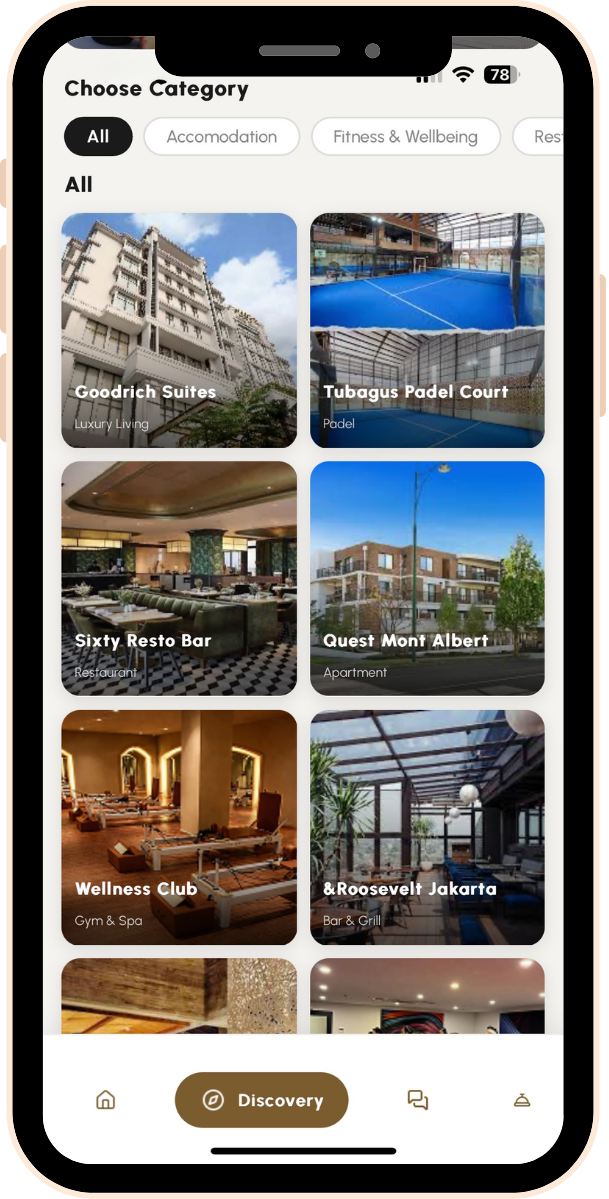Tap the Discovery tab
609x1199 pixels.
click(x=262, y=1100)
